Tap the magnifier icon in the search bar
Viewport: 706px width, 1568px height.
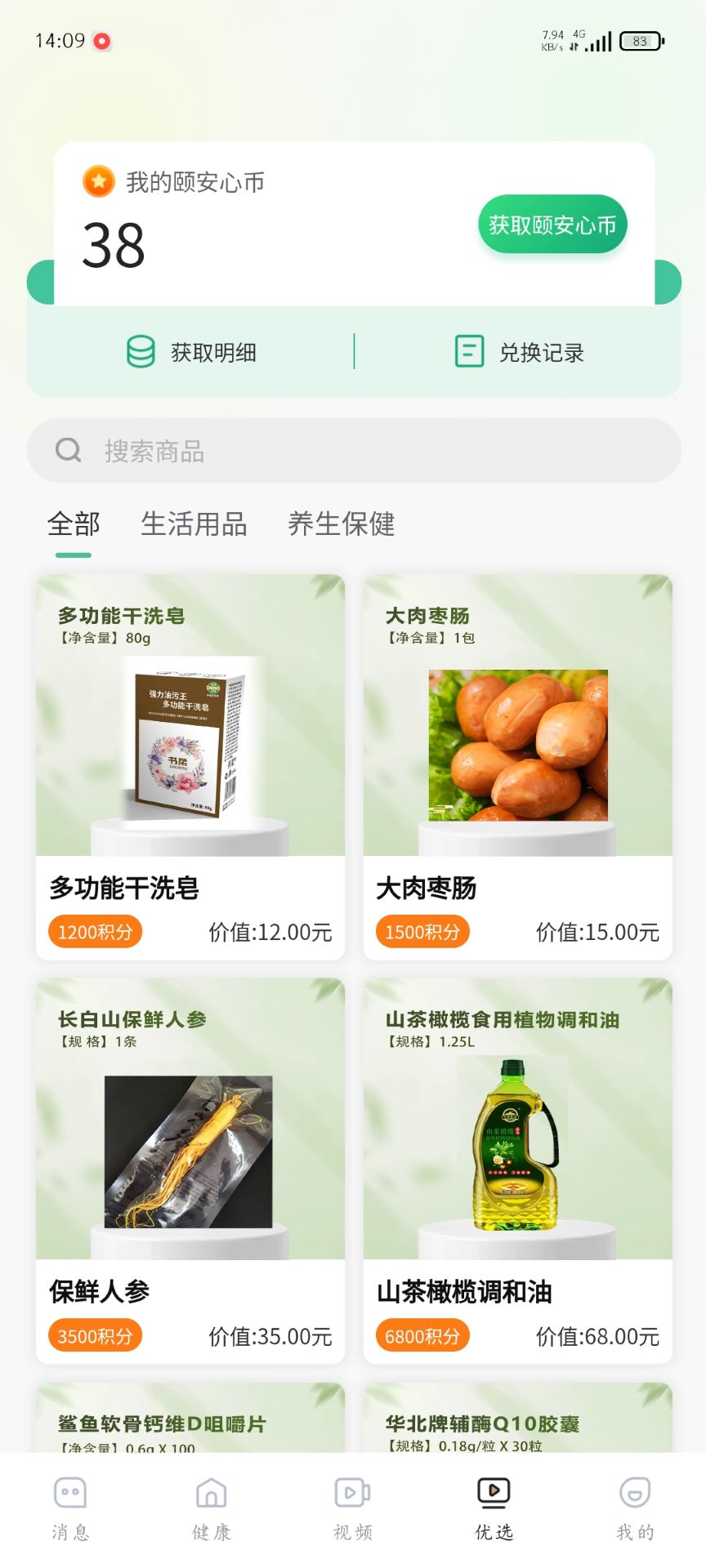(x=68, y=450)
